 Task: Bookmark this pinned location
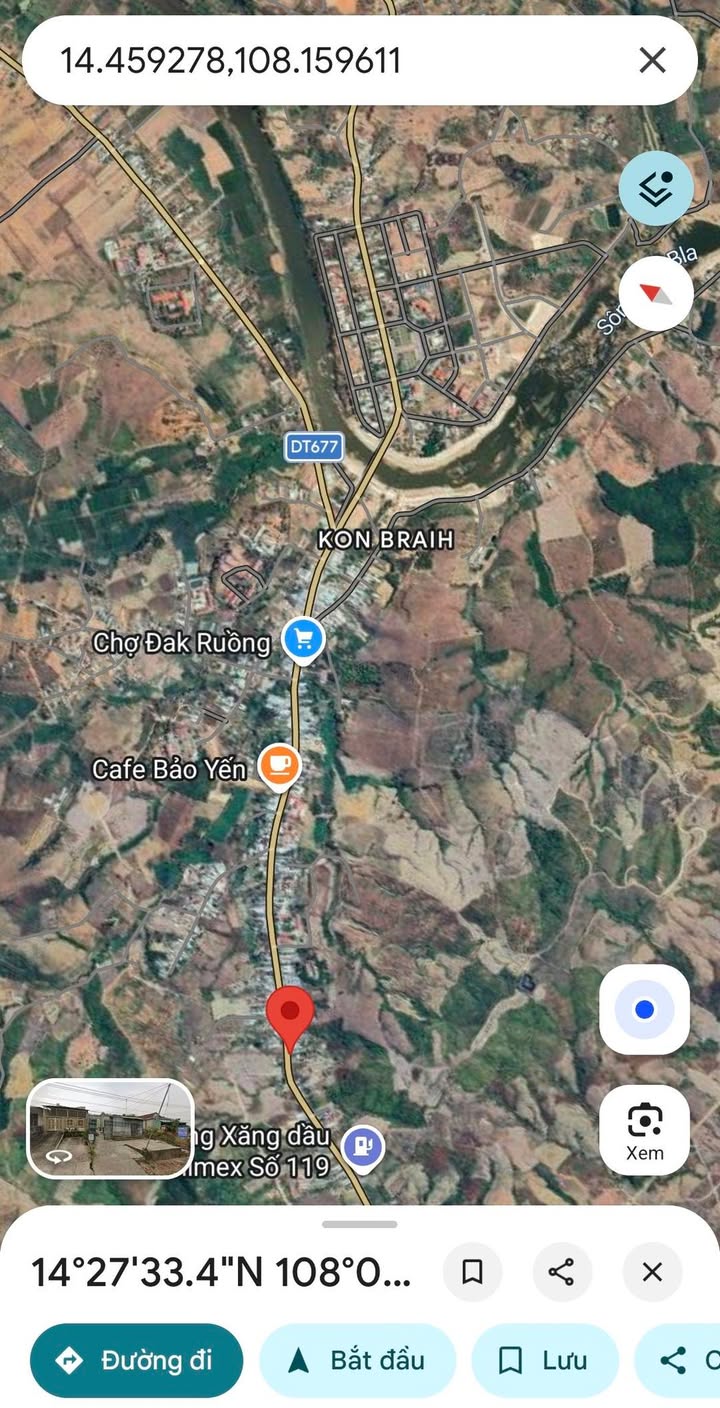pos(472,1272)
